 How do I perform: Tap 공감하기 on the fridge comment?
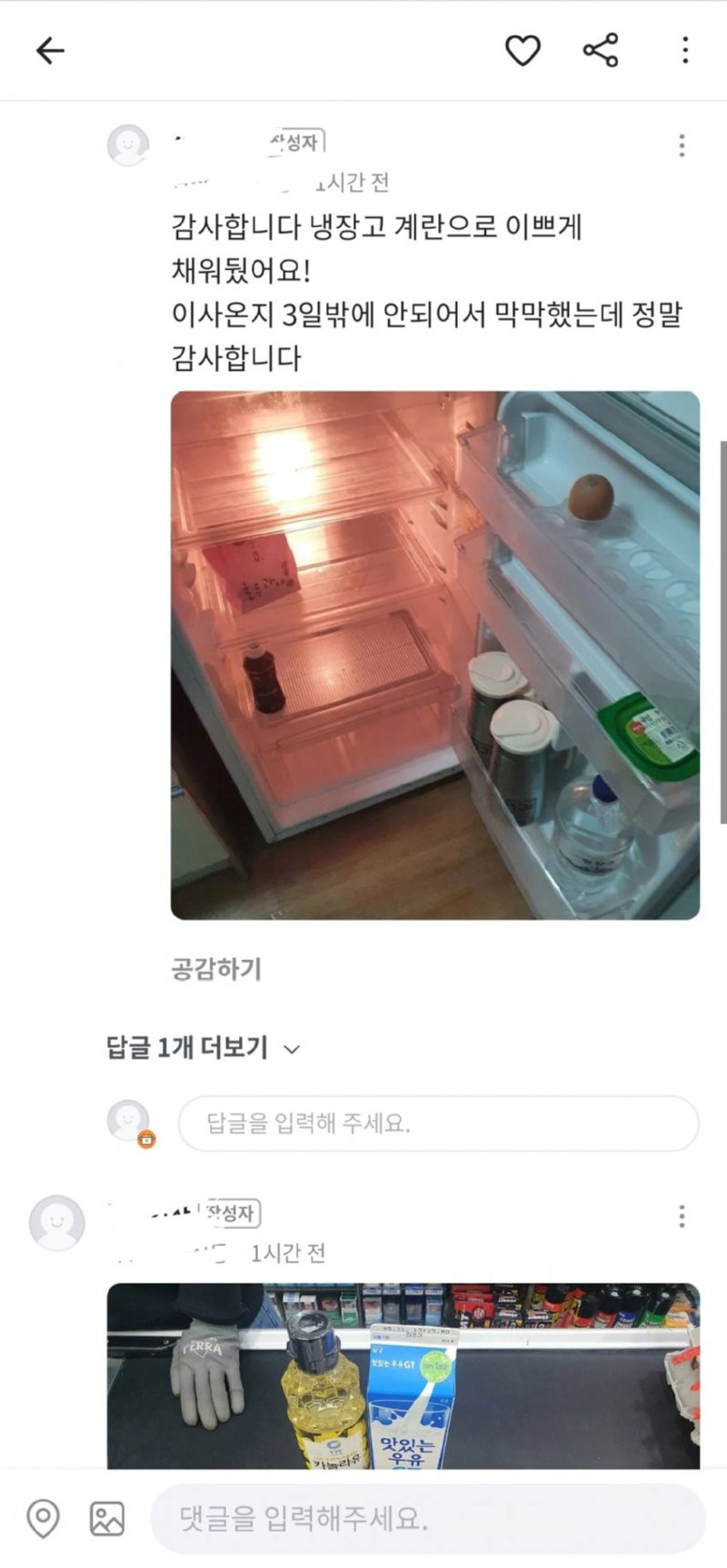tap(216, 969)
